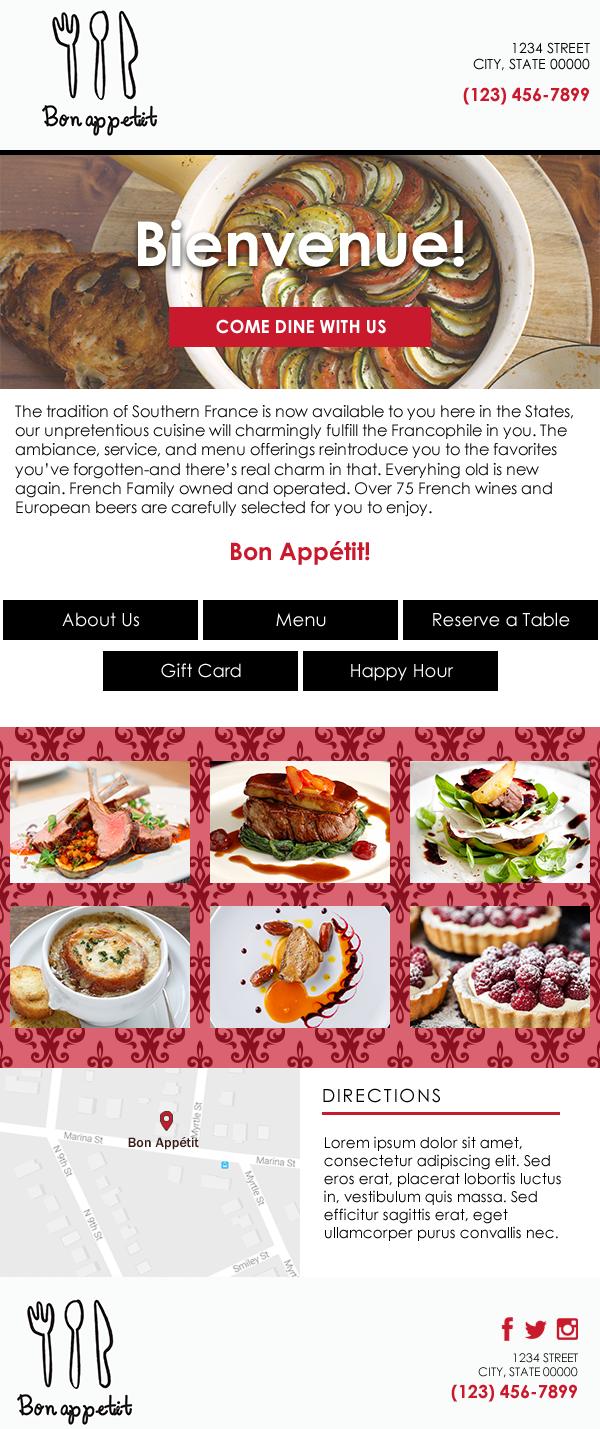
Task: Tap the Come Dine With Us button
Action: click(x=300, y=327)
